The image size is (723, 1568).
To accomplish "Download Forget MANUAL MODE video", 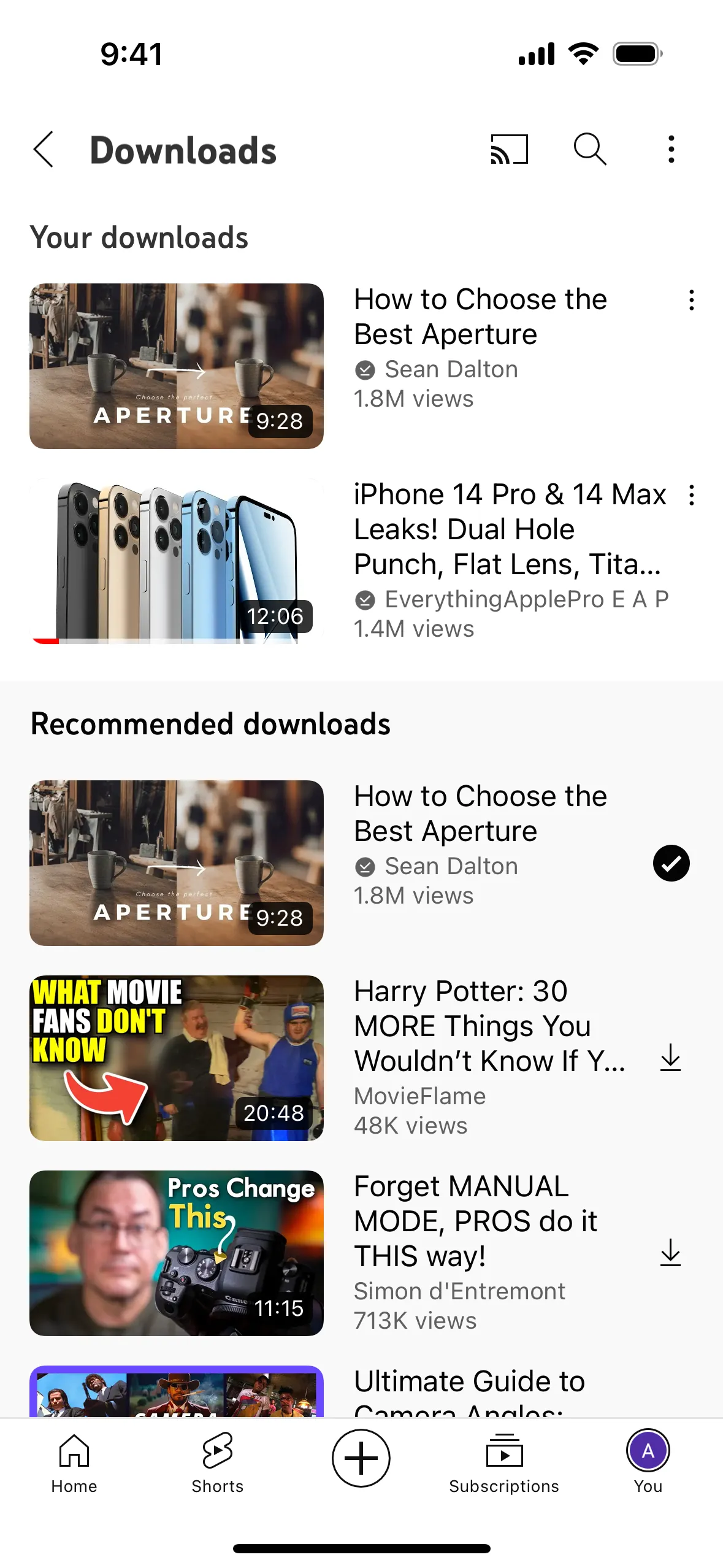I will coord(671,1253).
